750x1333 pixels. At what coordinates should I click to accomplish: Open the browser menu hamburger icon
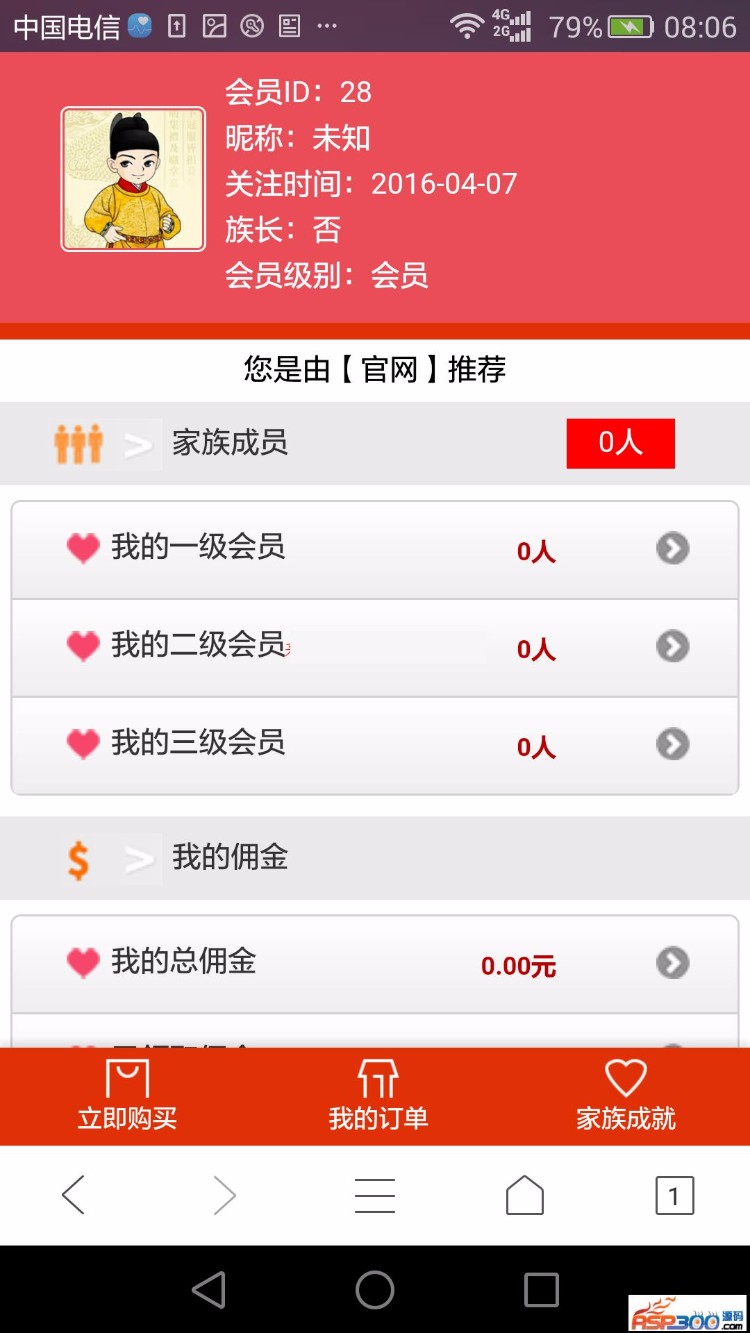coord(374,1194)
